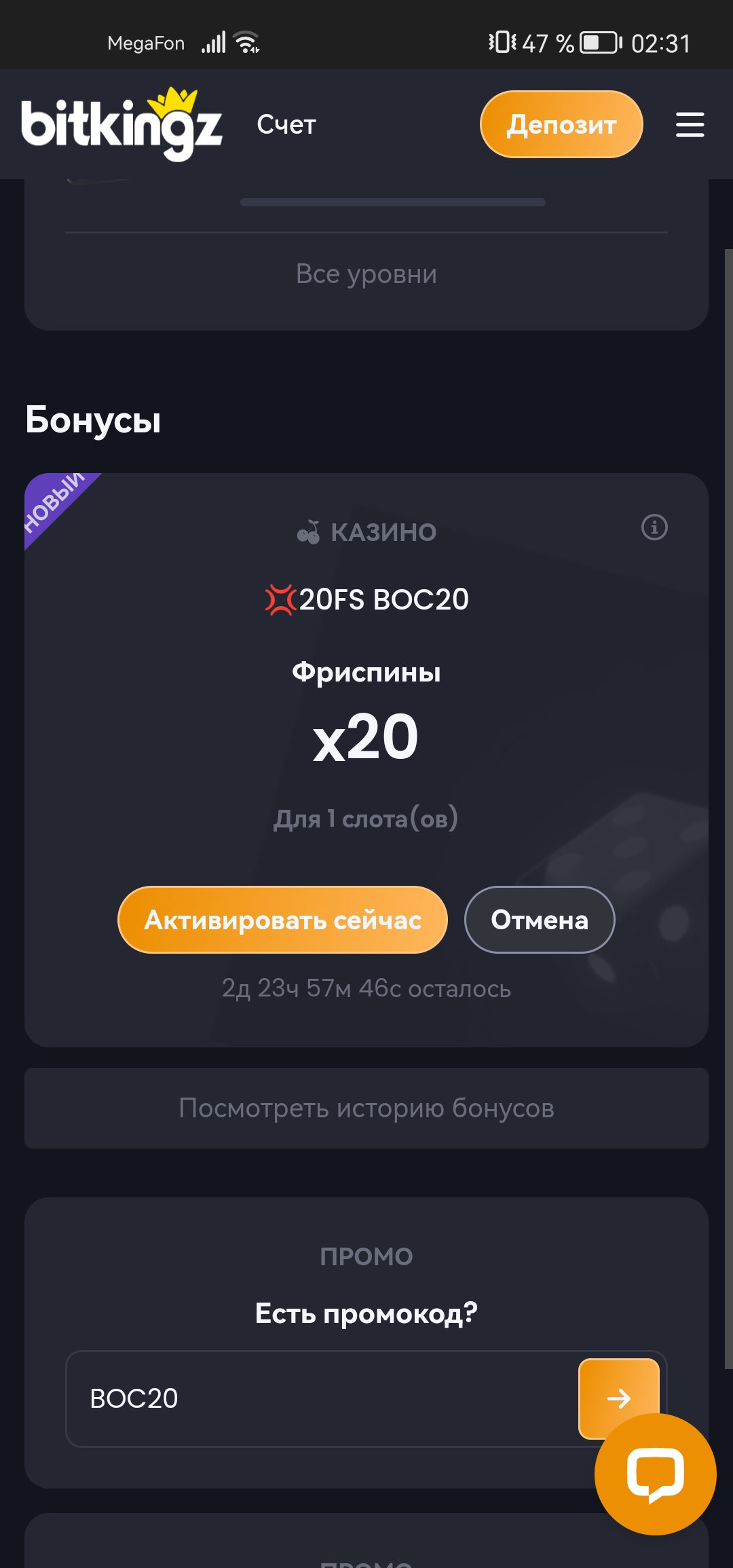Screen dimensions: 733x1568
Task: Open live chat support
Action: click(655, 1474)
